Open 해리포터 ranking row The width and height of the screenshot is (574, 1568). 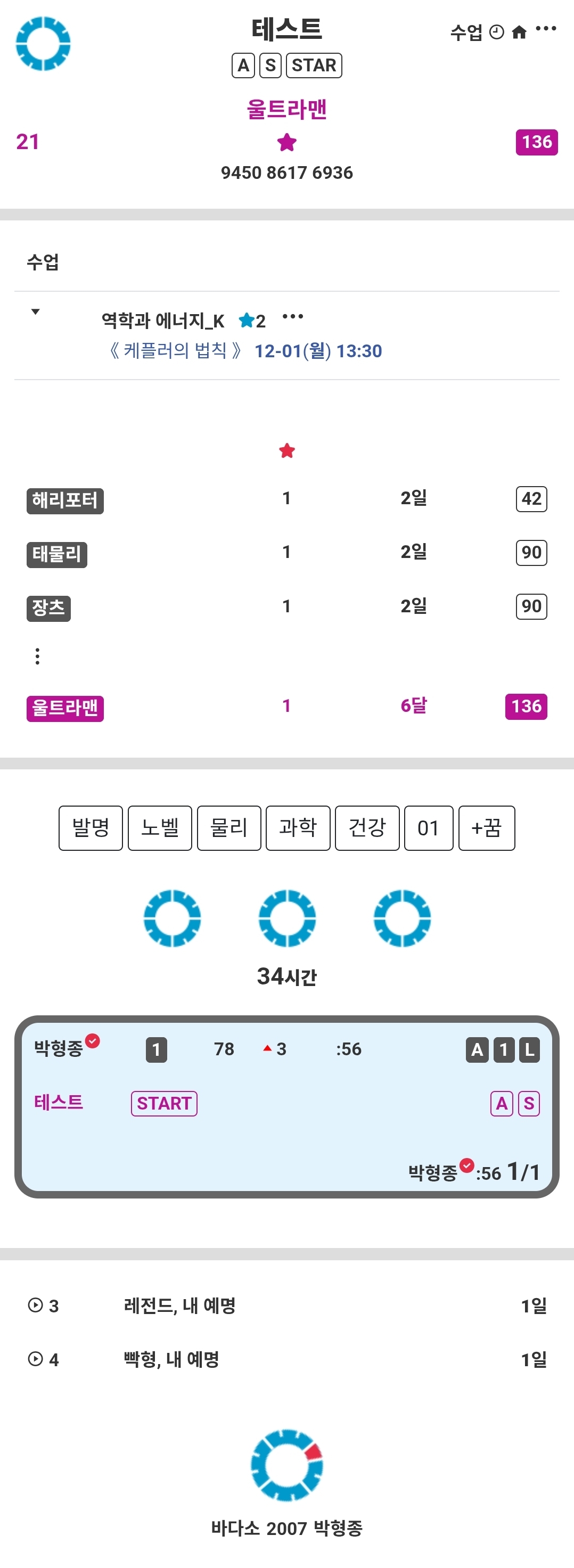click(x=65, y=500)
